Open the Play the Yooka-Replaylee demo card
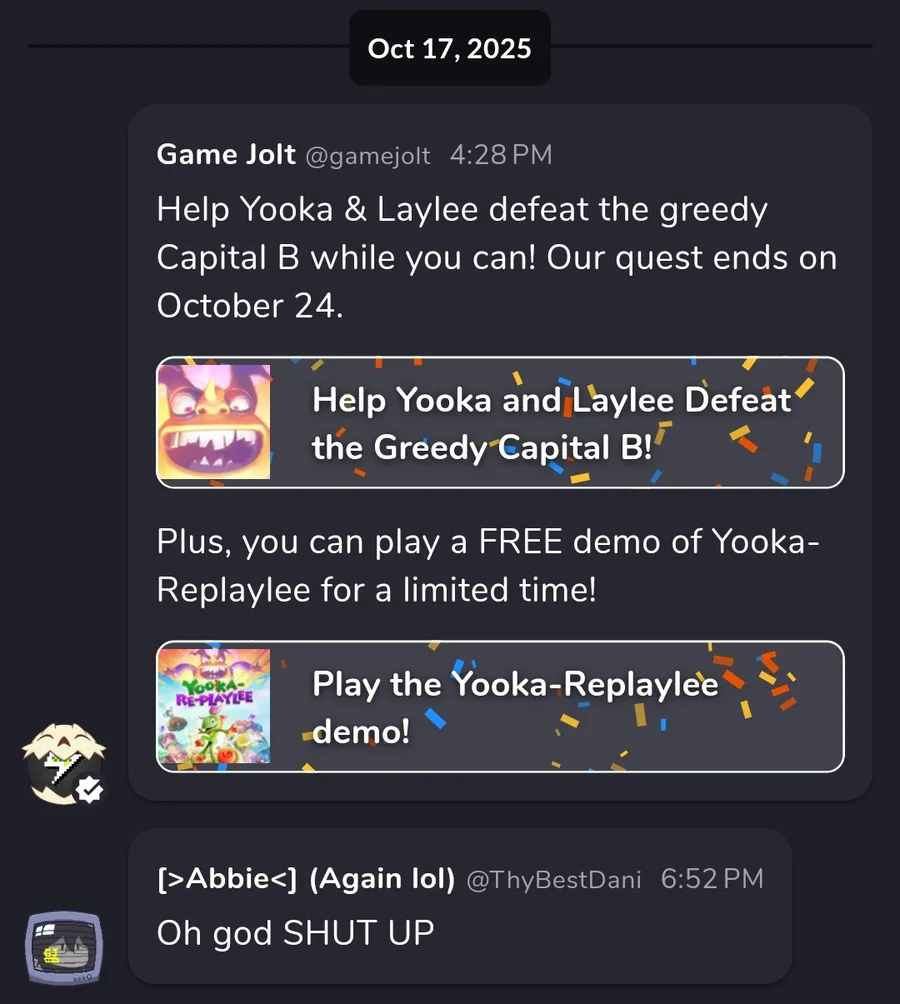The height and width of the screenshot is (1004, 900). coord(500,707)
